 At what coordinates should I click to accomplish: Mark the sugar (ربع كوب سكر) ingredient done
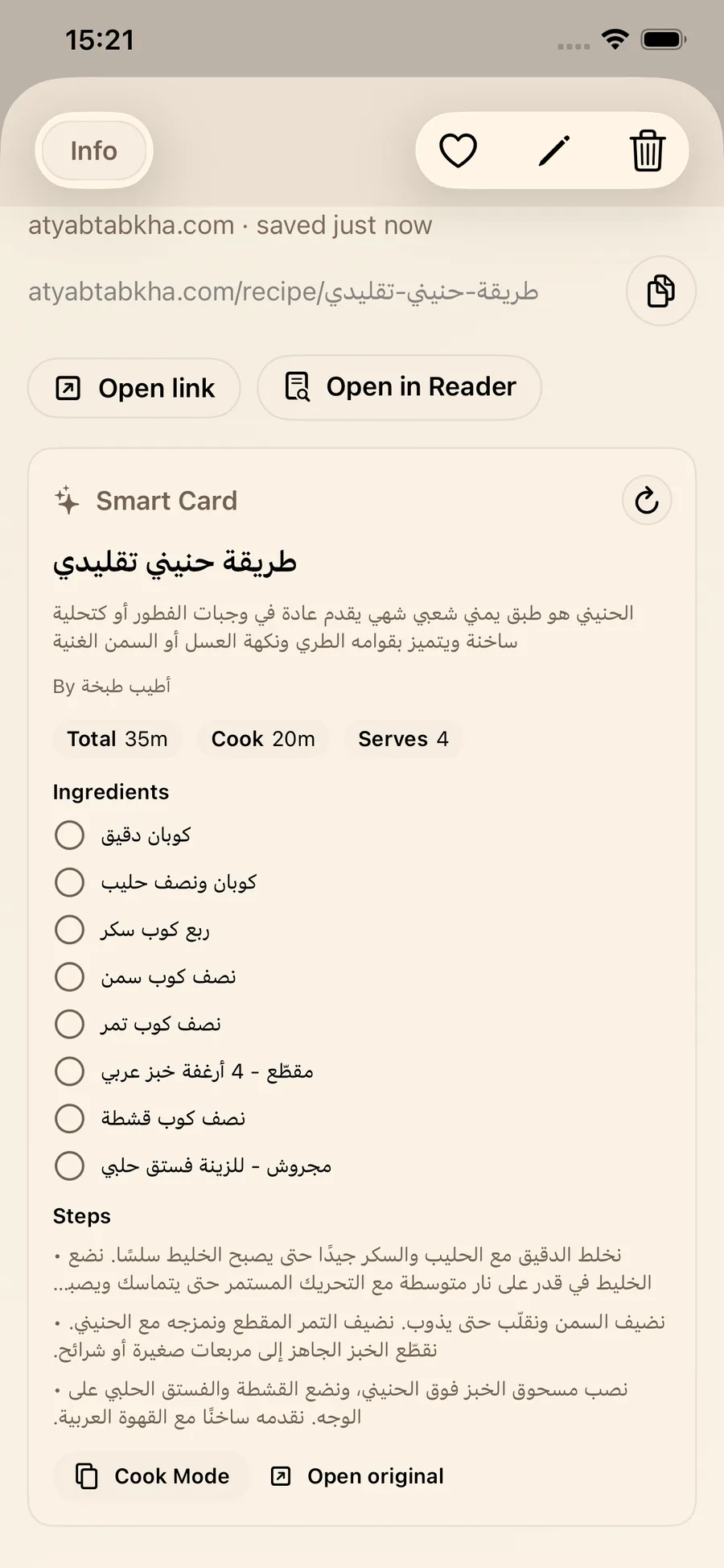pos(69,930)
